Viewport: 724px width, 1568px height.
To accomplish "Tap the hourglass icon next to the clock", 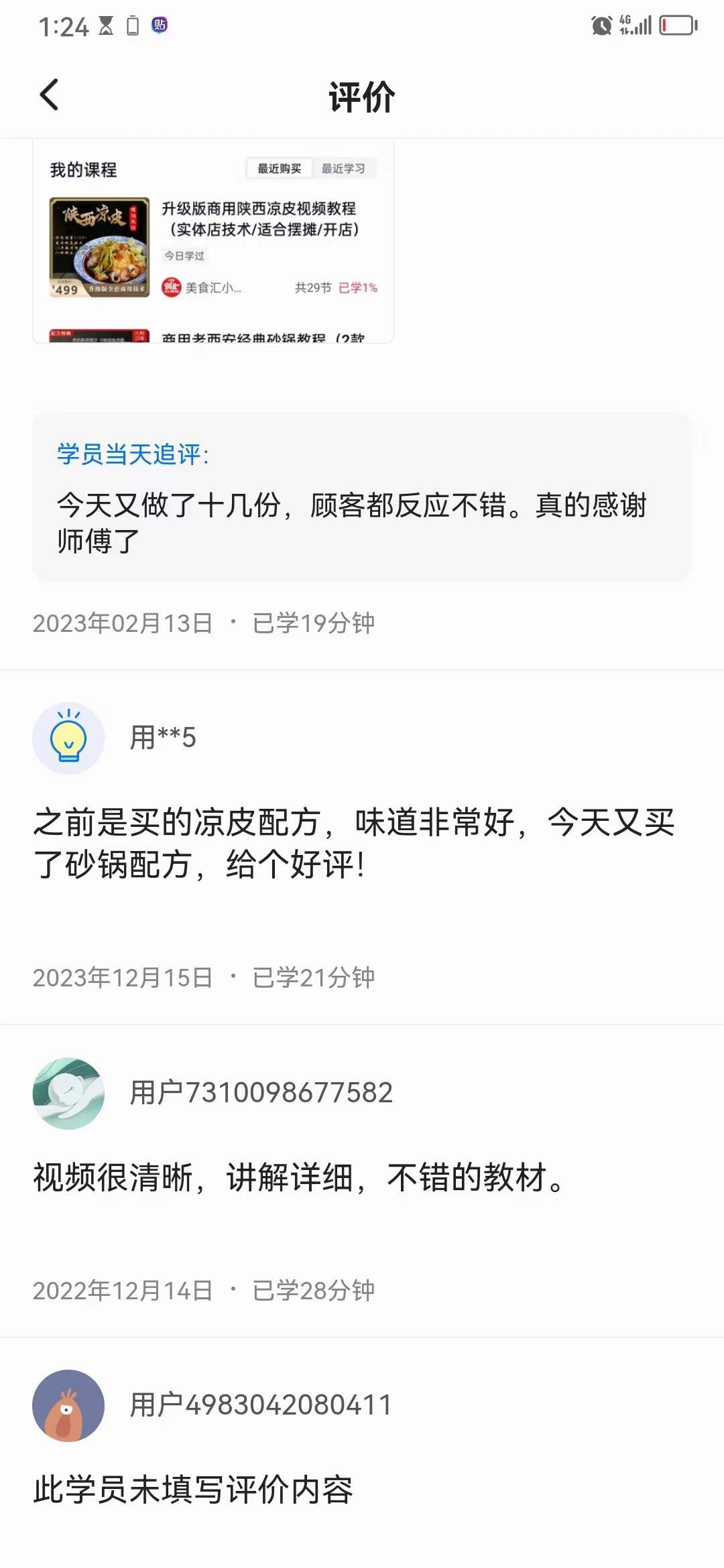I will pos(106,25).
